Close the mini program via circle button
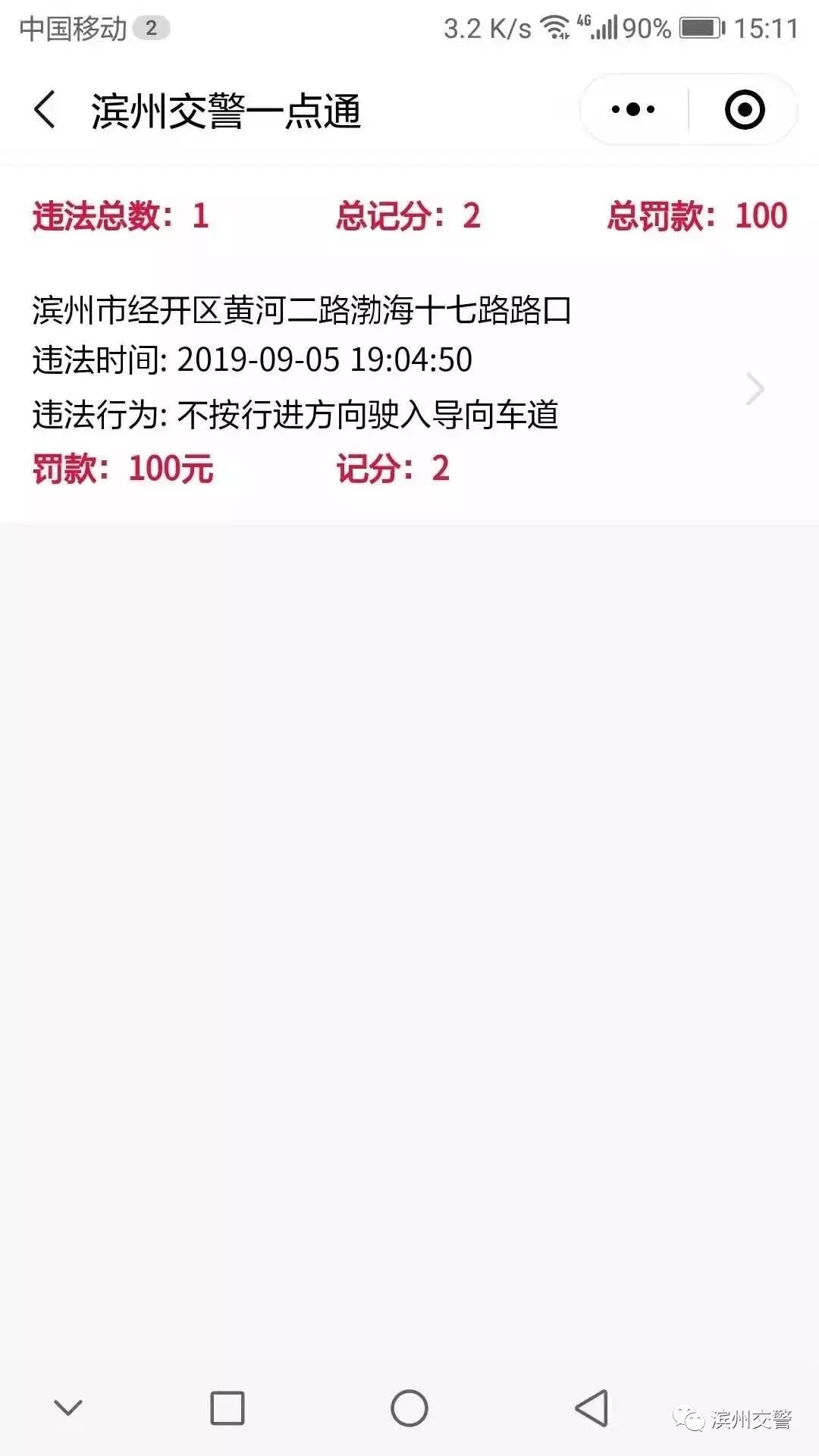 click(744, 110)
